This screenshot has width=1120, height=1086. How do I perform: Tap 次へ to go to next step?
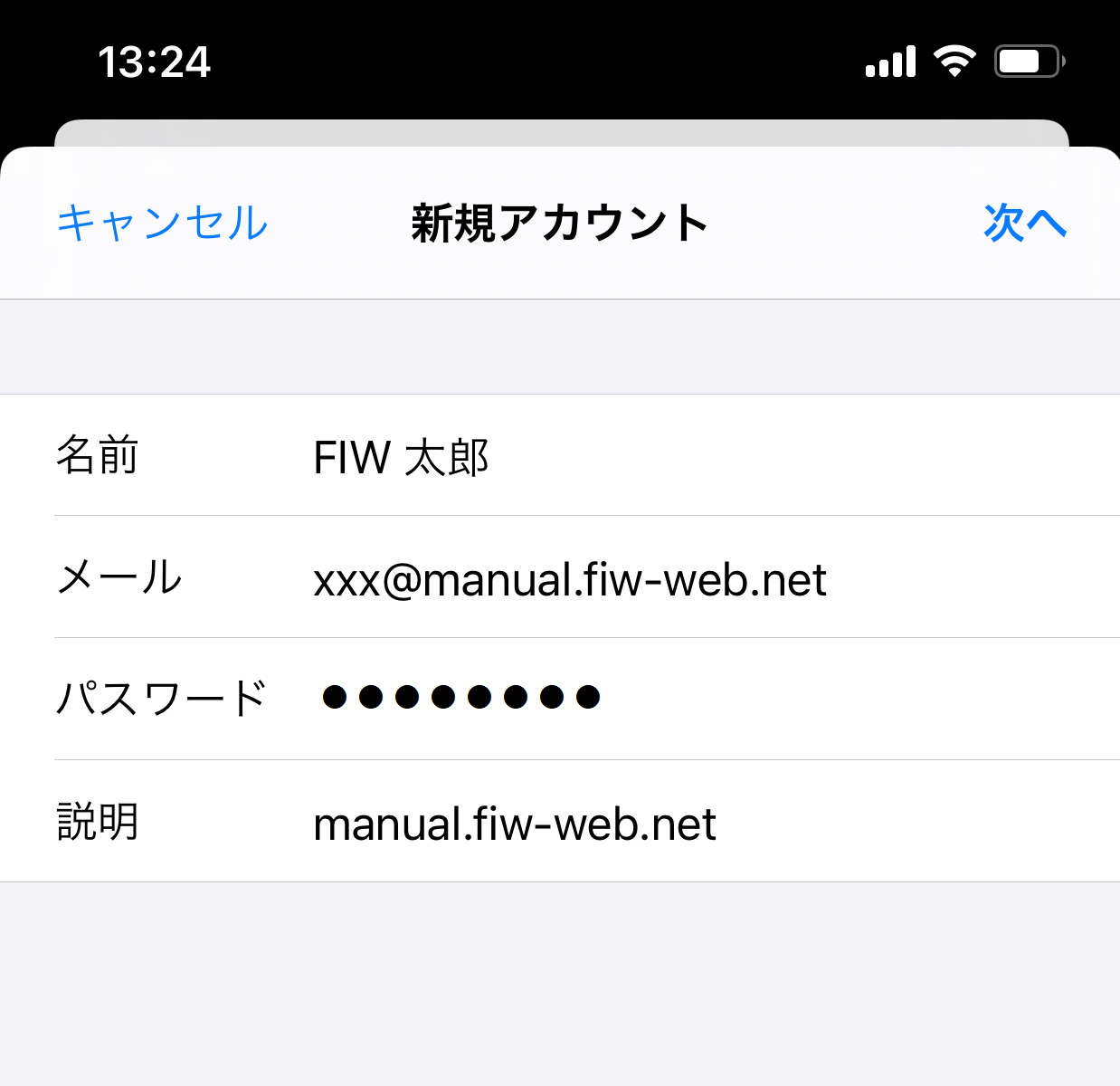point(1025,223)
